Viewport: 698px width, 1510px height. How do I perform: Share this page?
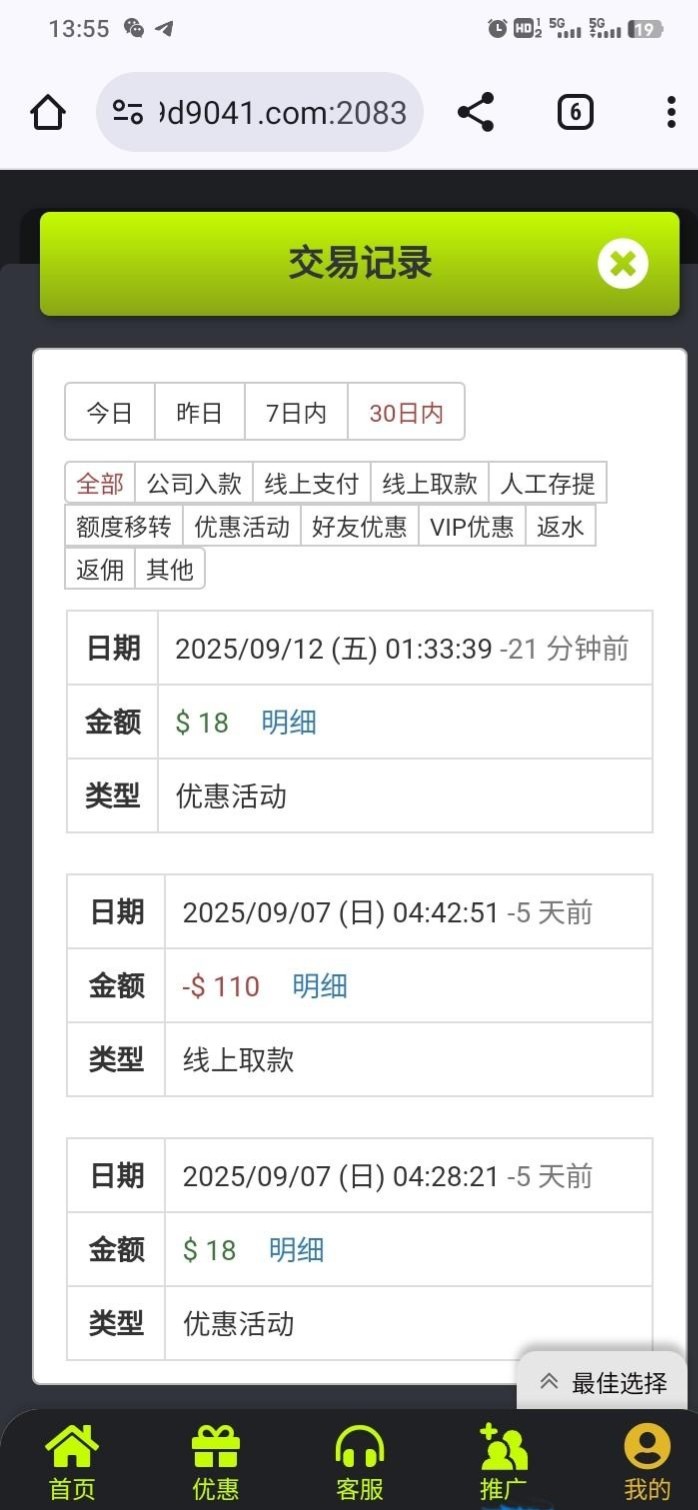[476, 113]
